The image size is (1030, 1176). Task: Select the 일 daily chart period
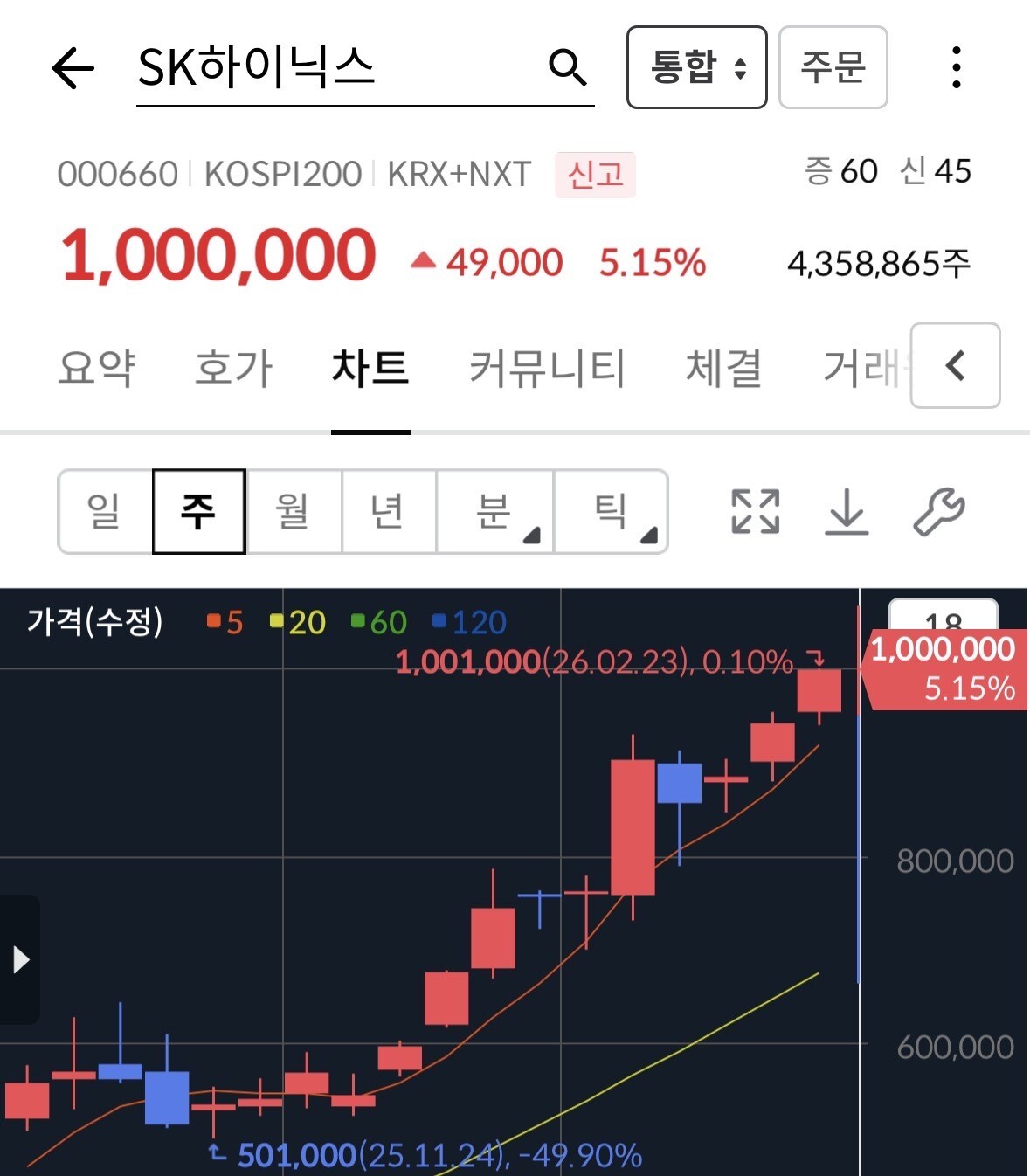point(105,511)
